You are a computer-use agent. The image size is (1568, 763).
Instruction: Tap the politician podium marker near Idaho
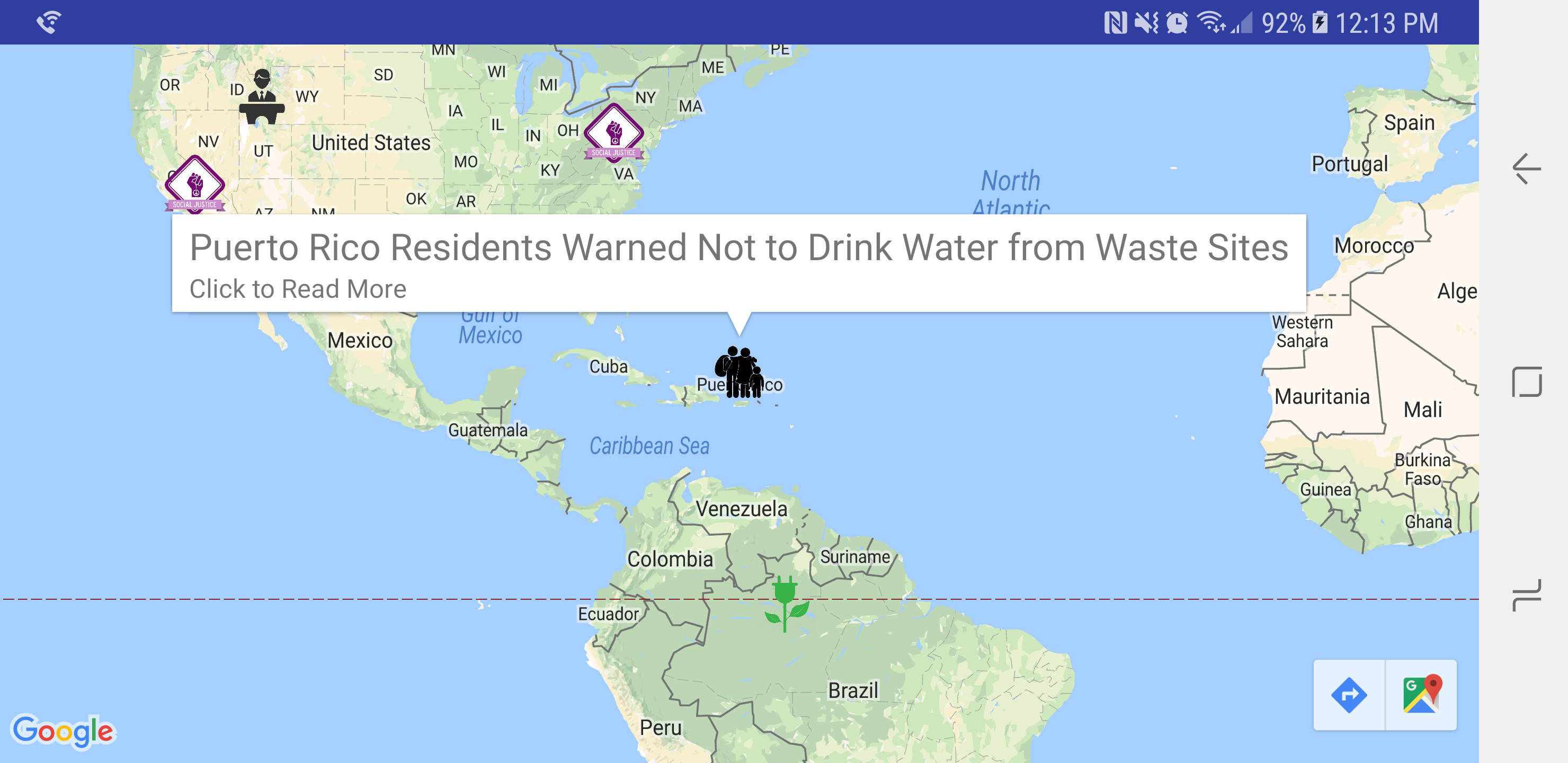[262, 98]
